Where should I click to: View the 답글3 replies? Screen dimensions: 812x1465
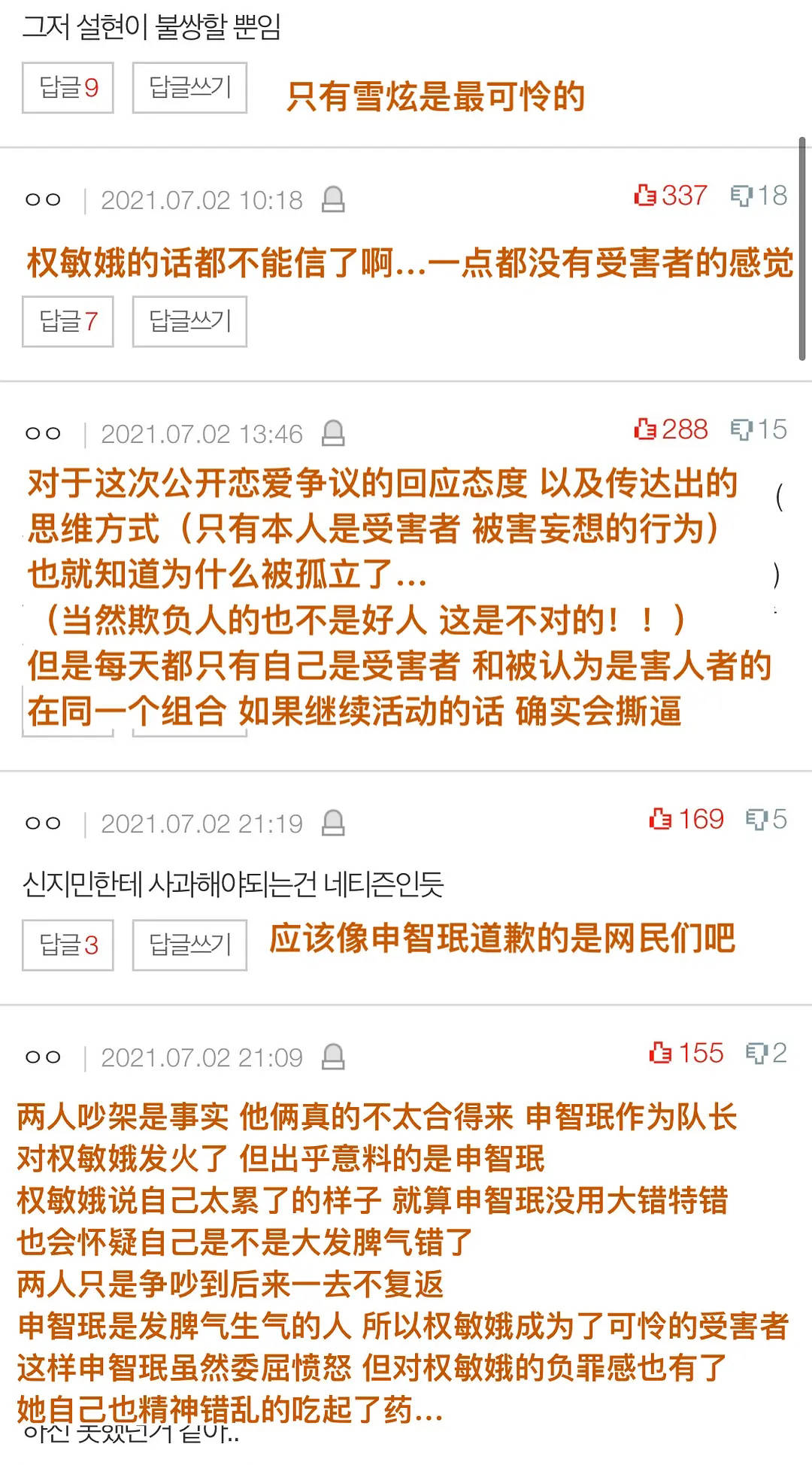[x=68, y=945]
